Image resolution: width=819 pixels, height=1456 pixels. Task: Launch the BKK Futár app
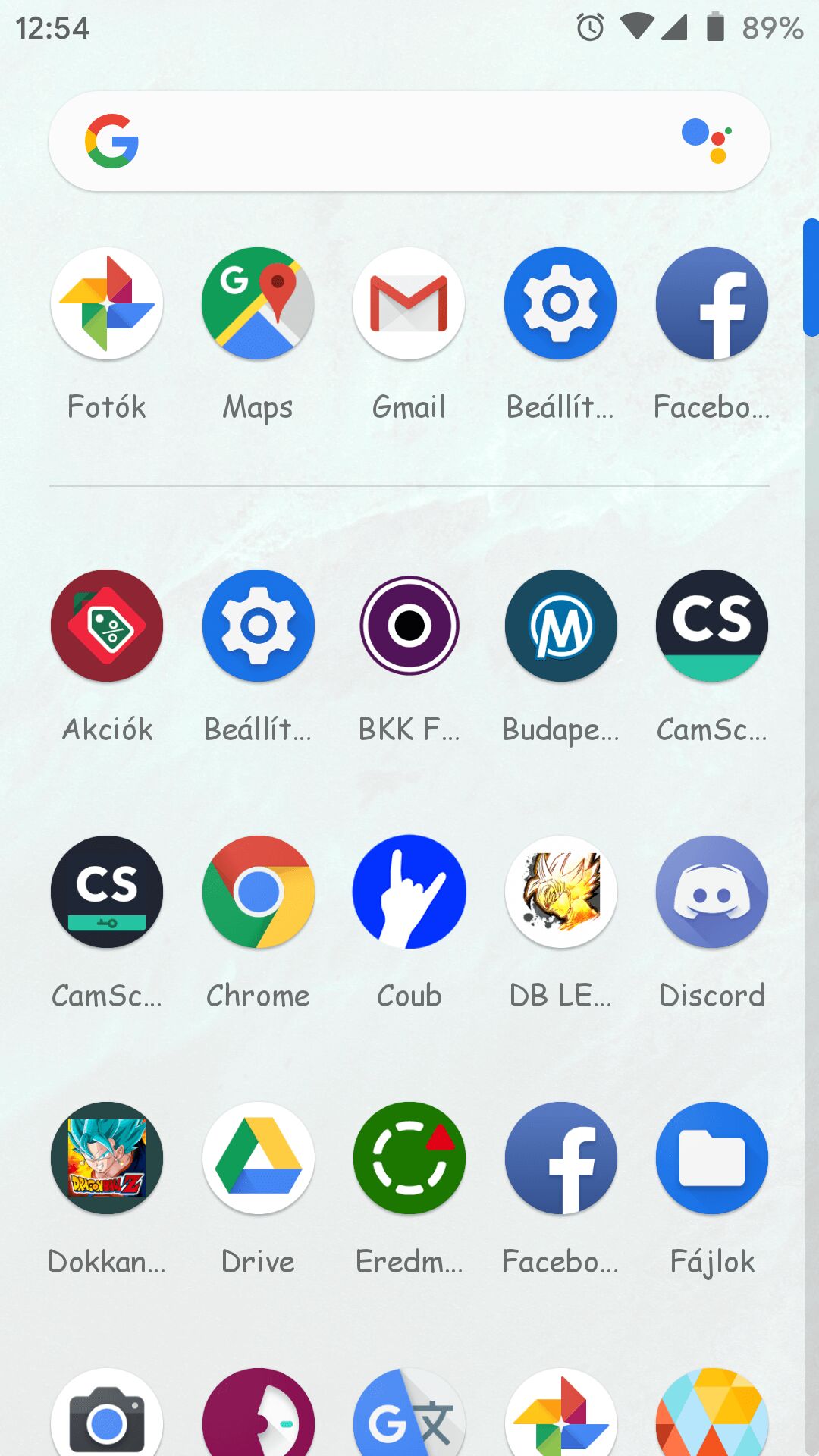coord(409,626)
